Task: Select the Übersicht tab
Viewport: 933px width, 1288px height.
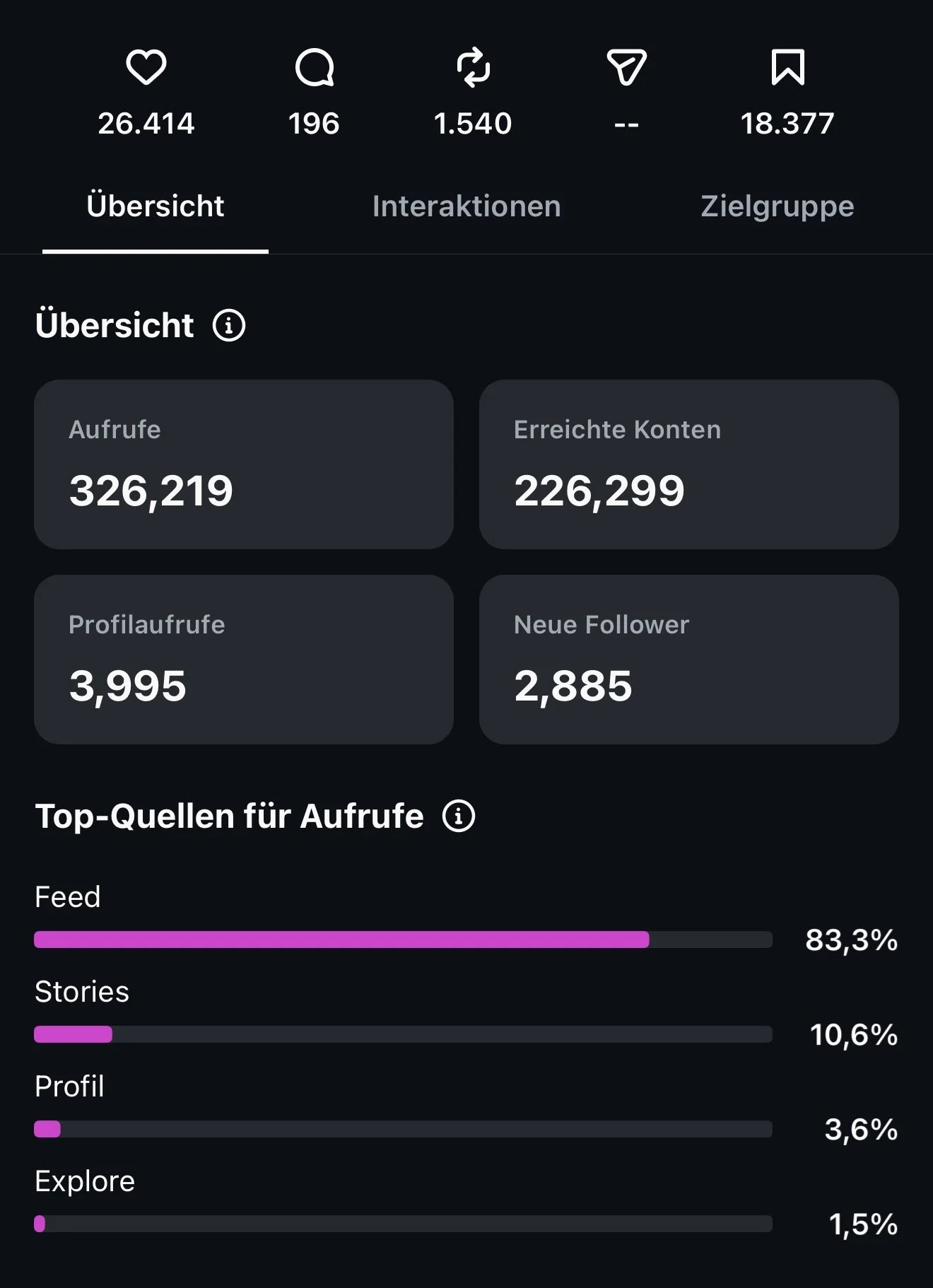Action: tap(155, 206)
